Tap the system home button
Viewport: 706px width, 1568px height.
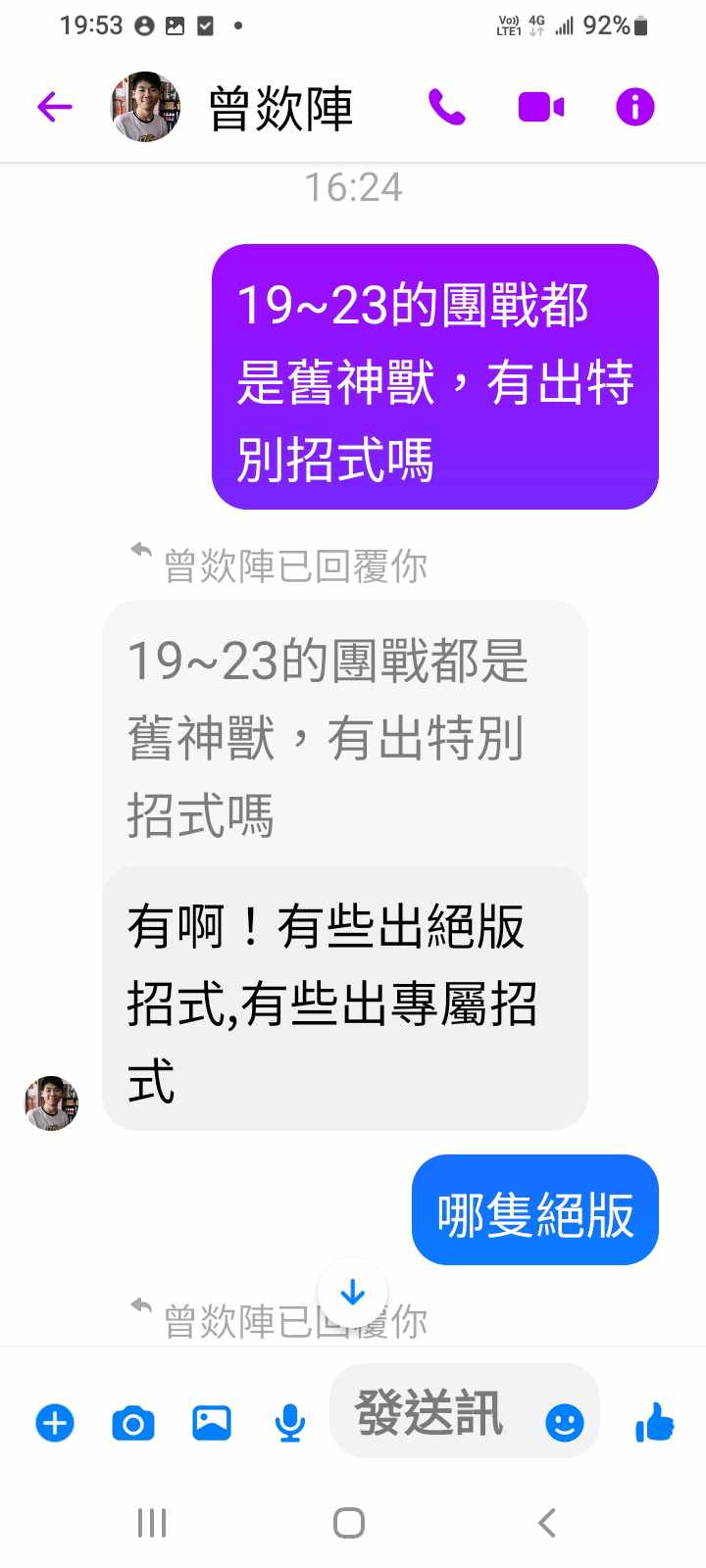pyautogui.click(x=349, y=1523)
